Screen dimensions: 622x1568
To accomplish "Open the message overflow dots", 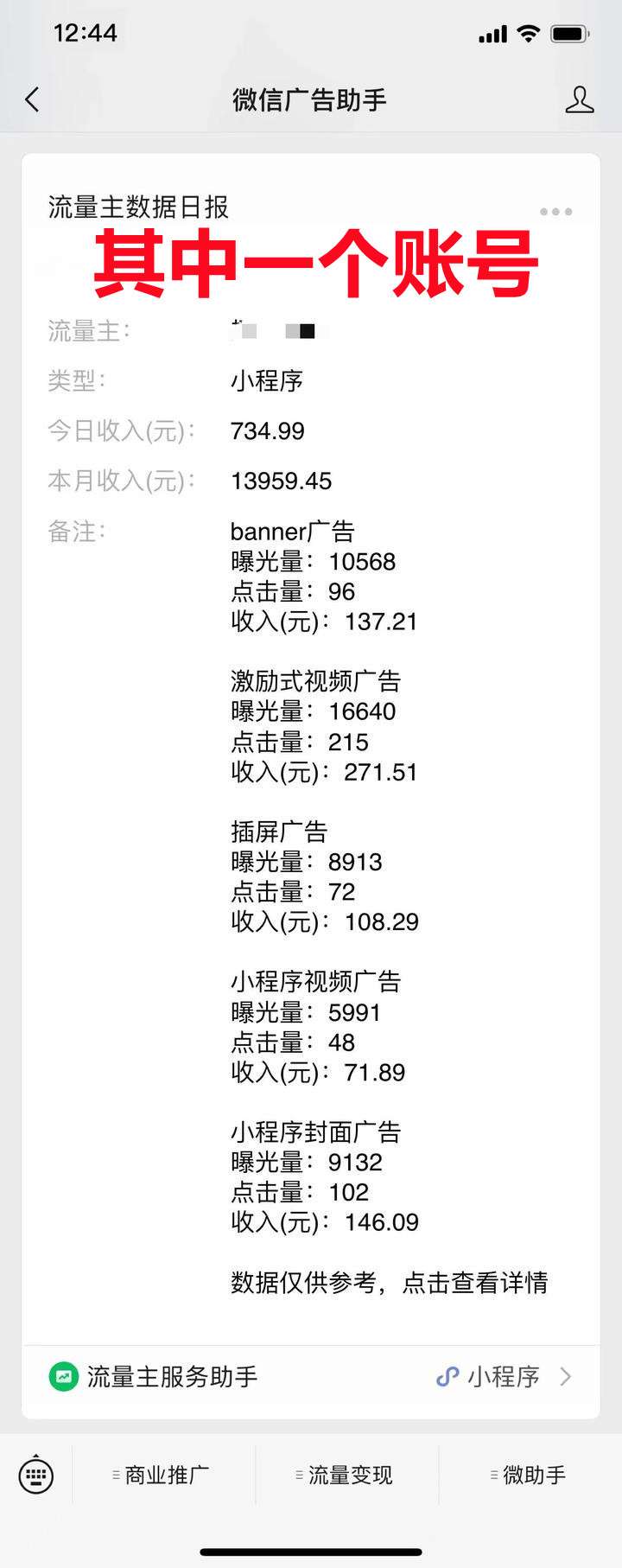I will (x=555, y=212).
